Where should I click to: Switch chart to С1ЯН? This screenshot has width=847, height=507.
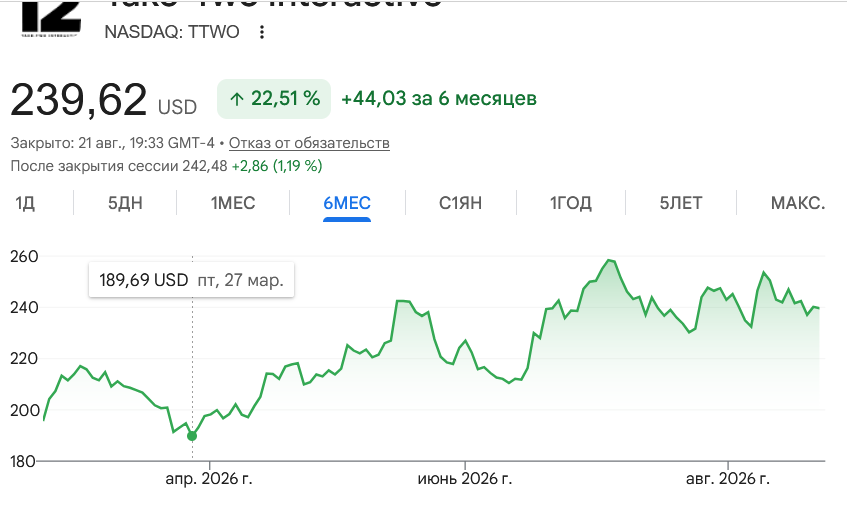pos(460,203)
